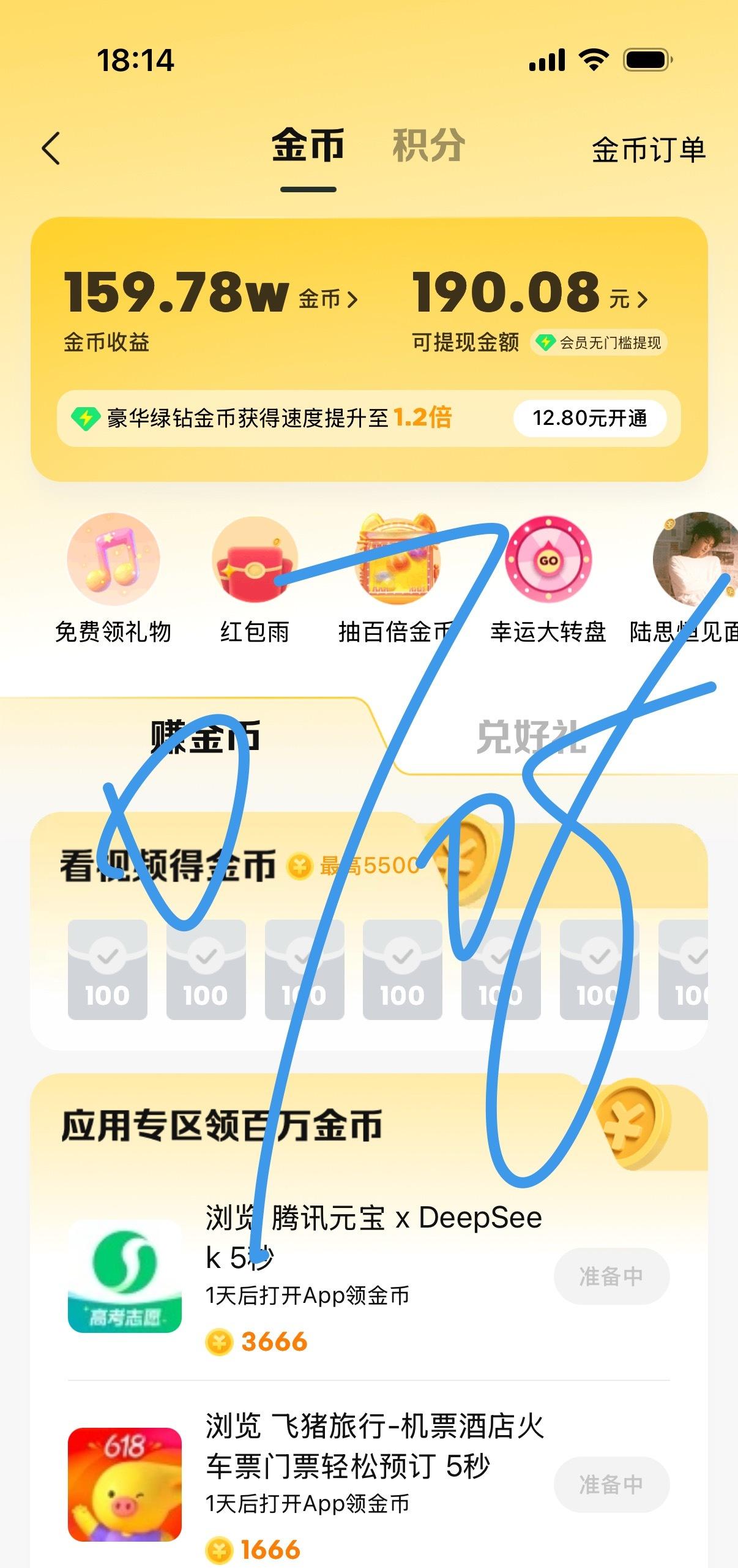Tap 会员无门槛提现 badge
This screenshot has height=1568, width=738.
[599, 343]
